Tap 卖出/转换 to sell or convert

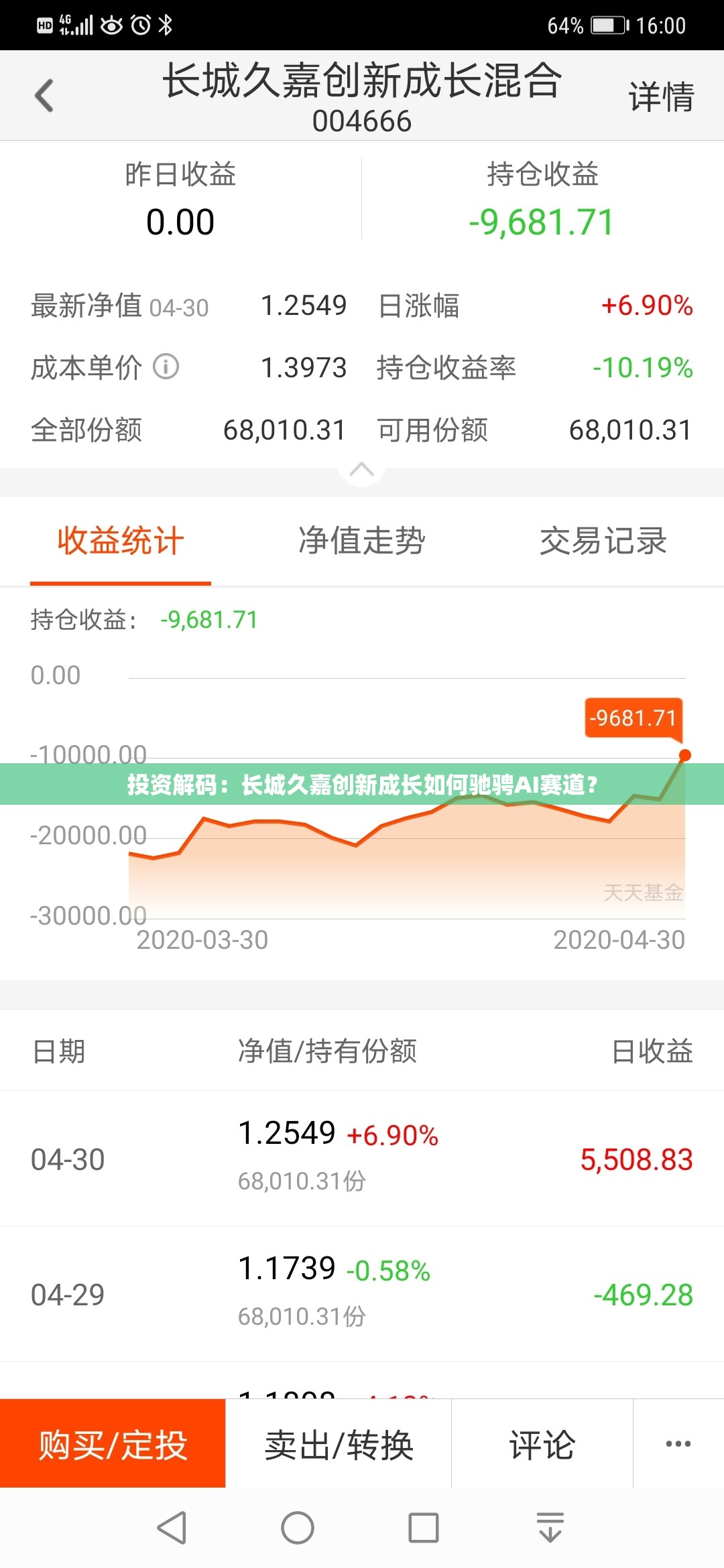pyautogui.click(x=339, y=1444)
